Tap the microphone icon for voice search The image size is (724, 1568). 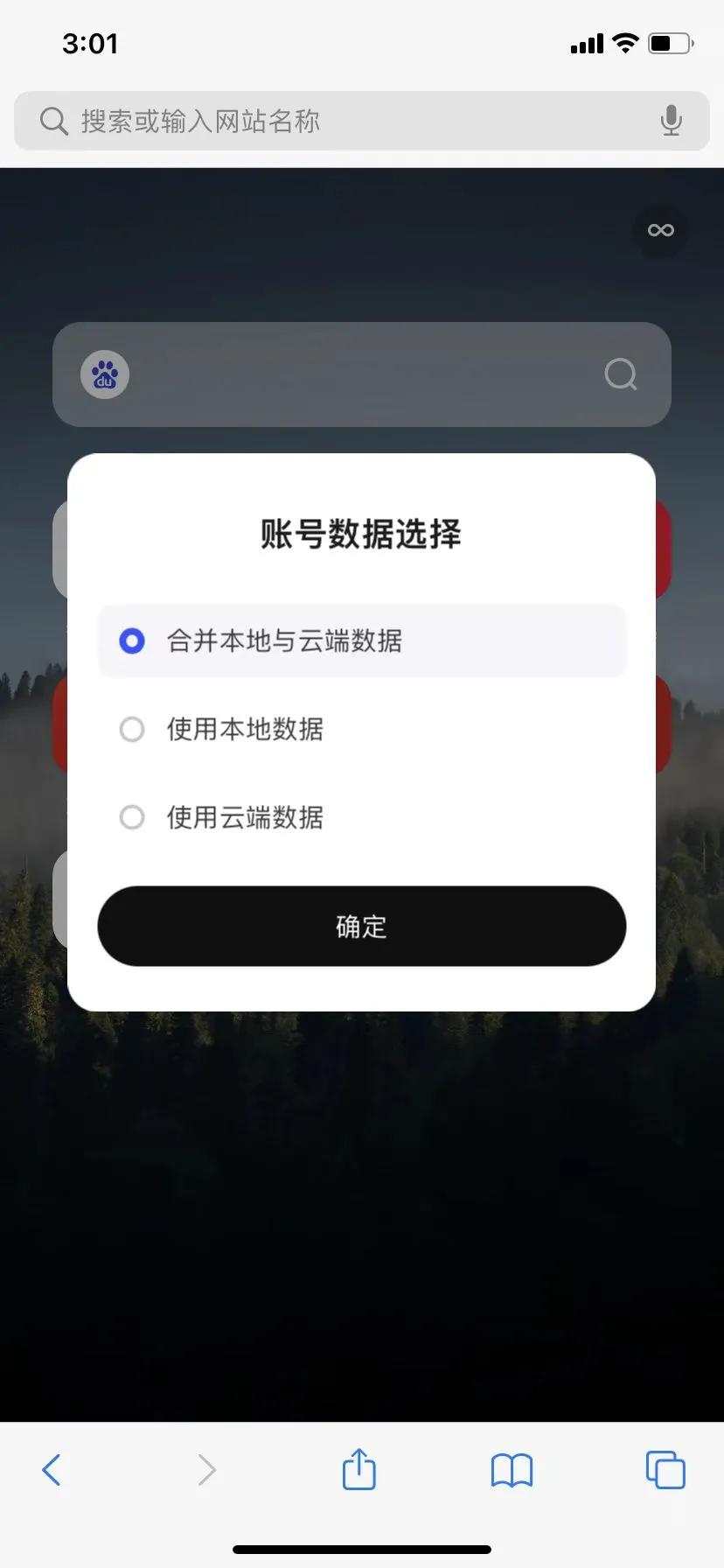(x=671, y=120)
